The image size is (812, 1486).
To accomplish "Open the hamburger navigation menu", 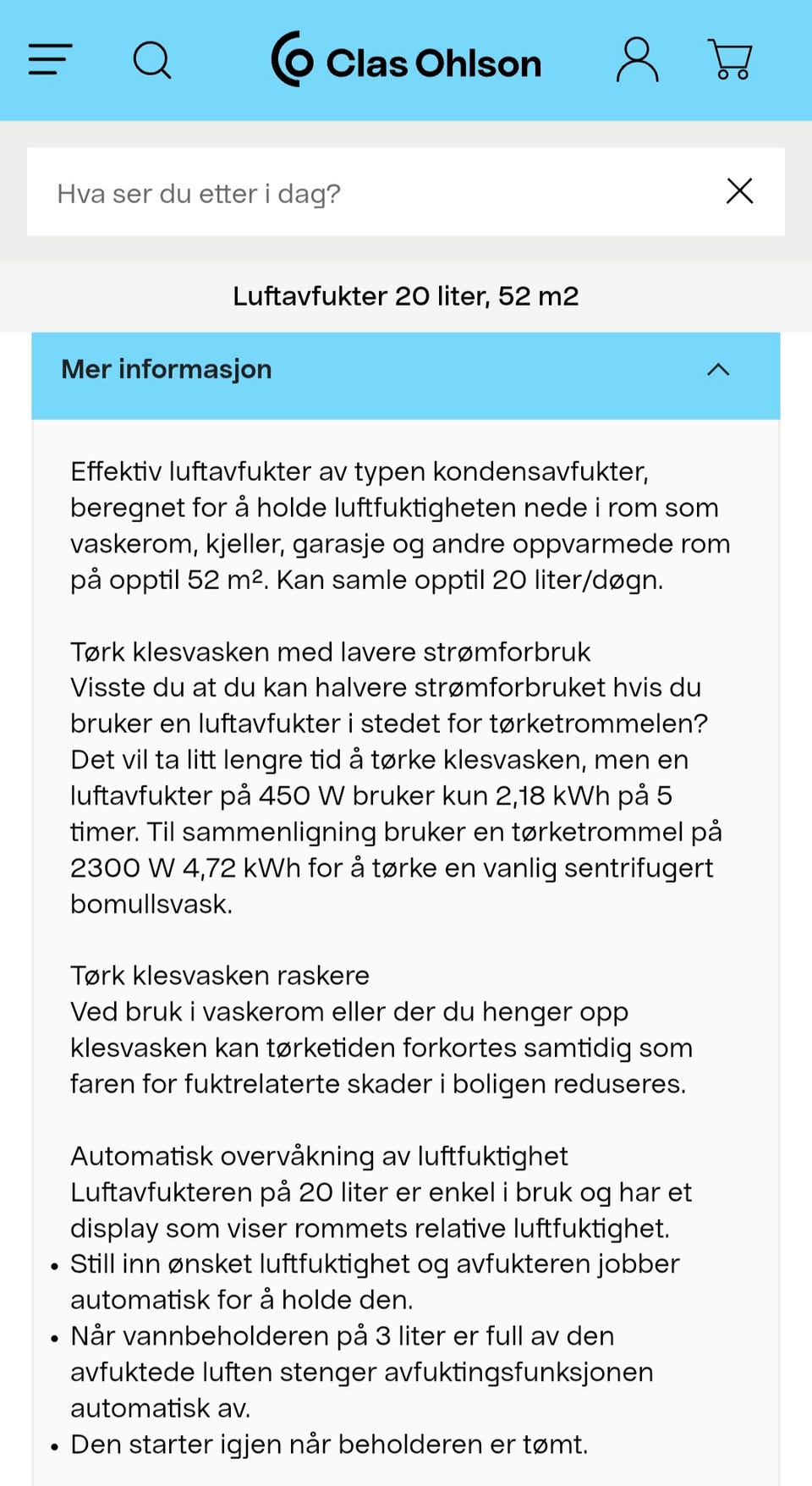I will [48, 59].
